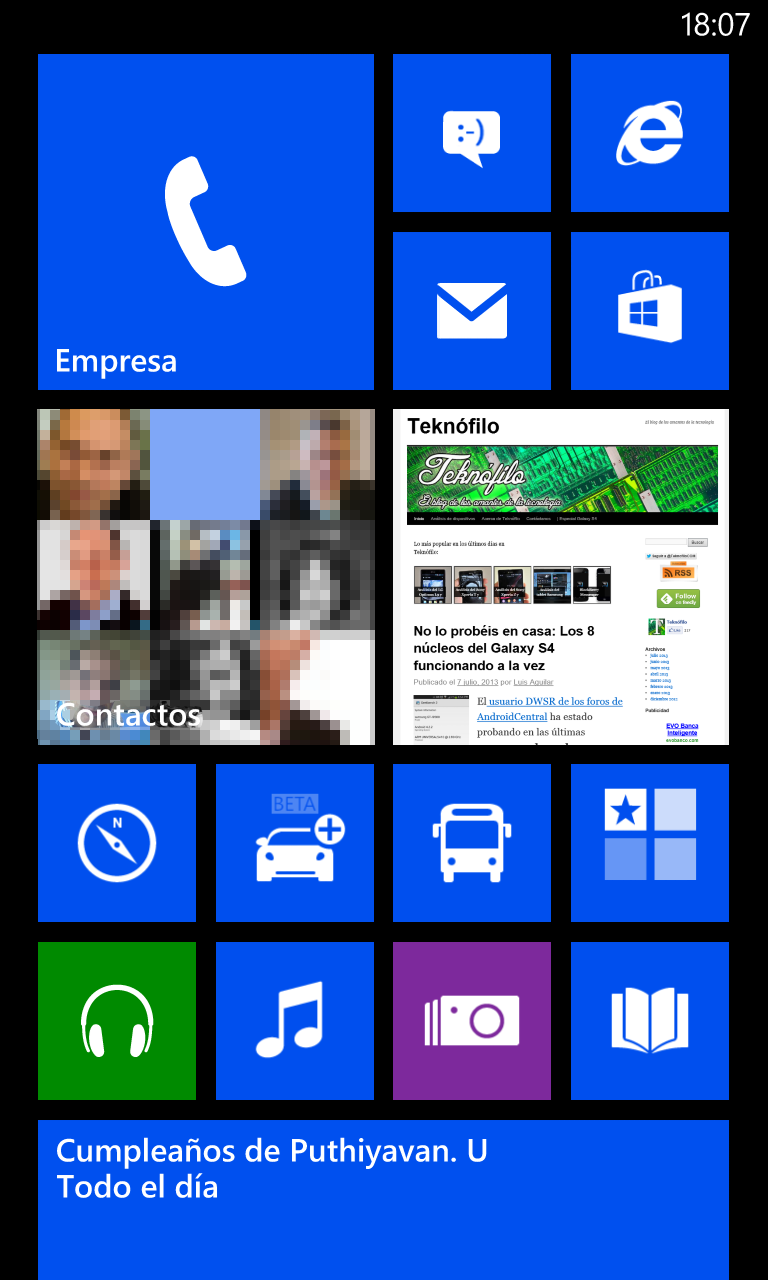Open the Contactos tile
This screenshot has width=768, height=1280.
(x=205, y=577)
